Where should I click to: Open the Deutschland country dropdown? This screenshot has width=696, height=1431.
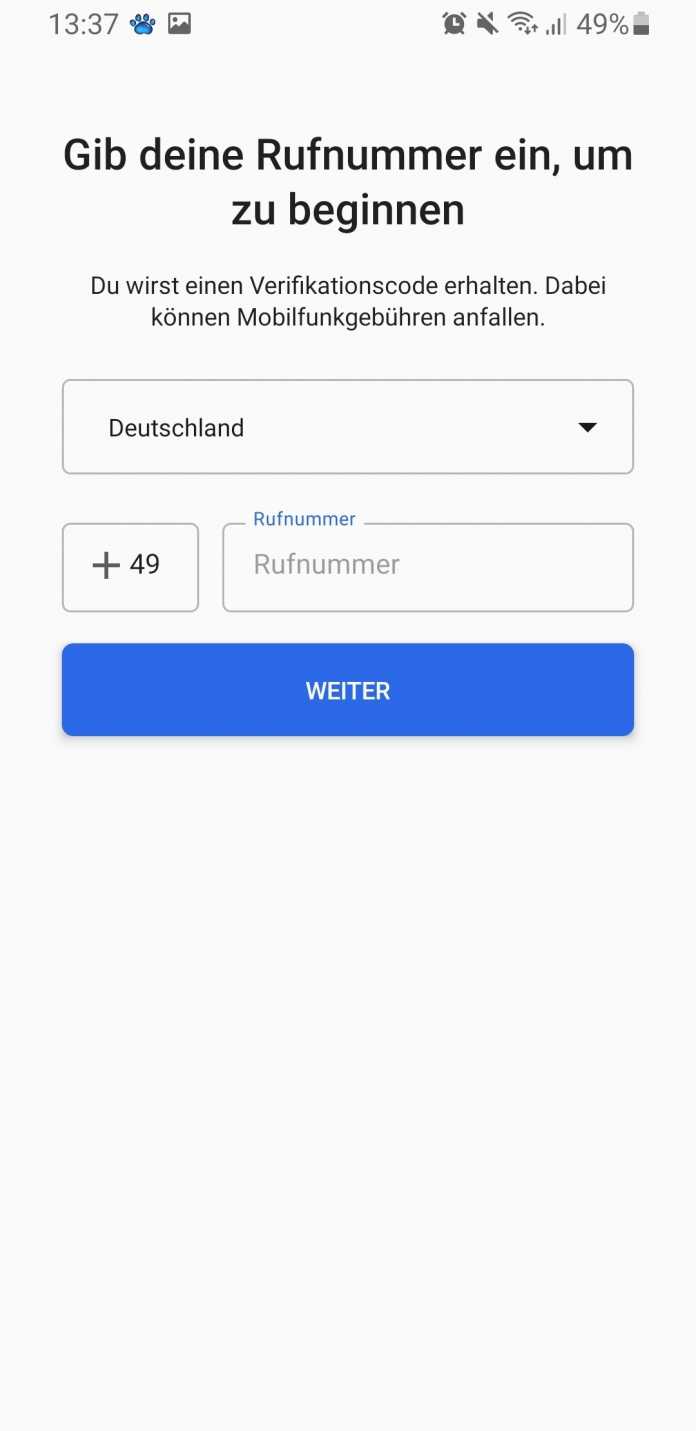coord(347,427)
